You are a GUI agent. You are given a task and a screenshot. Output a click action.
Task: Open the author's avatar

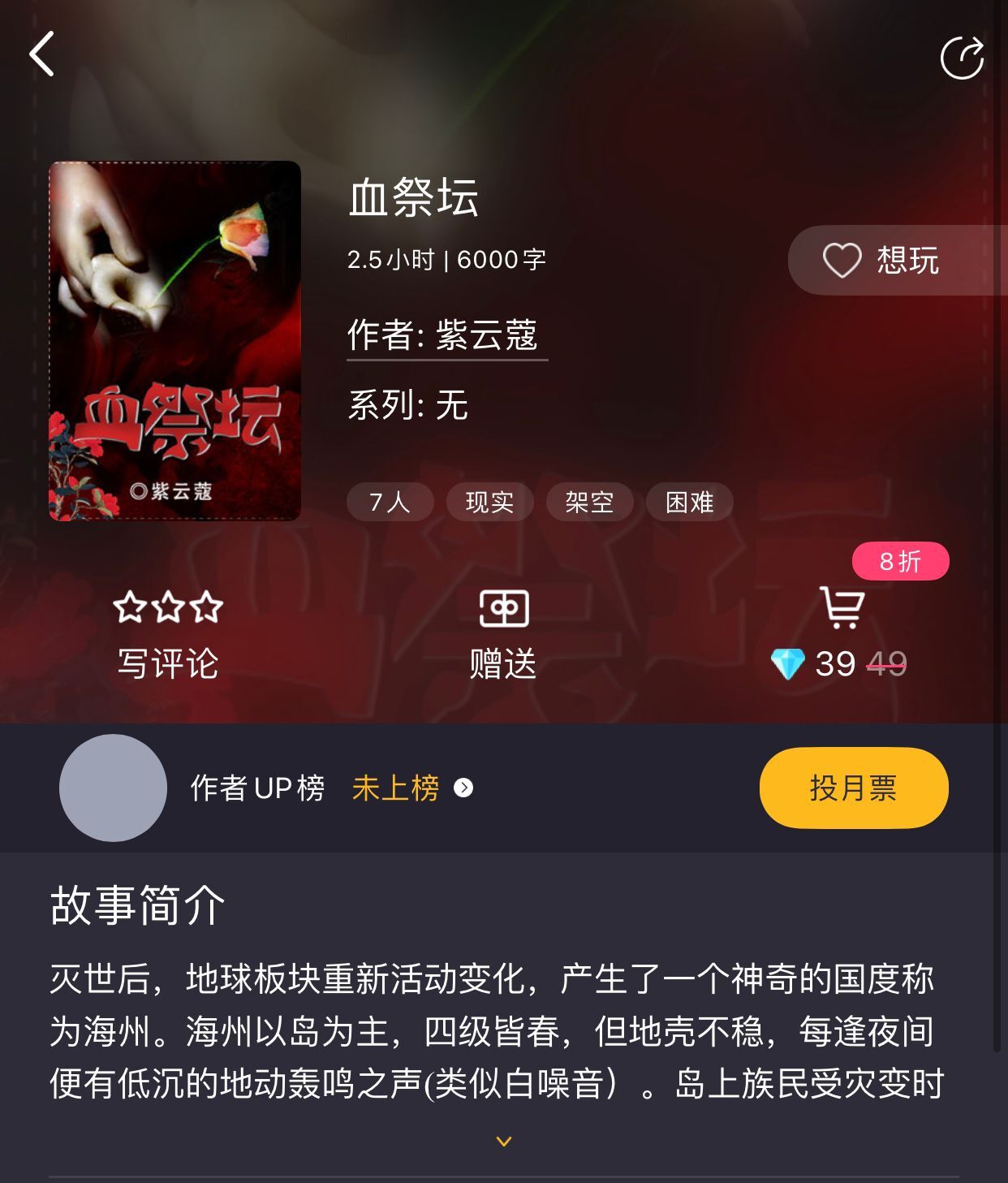(x=113, y=788)
